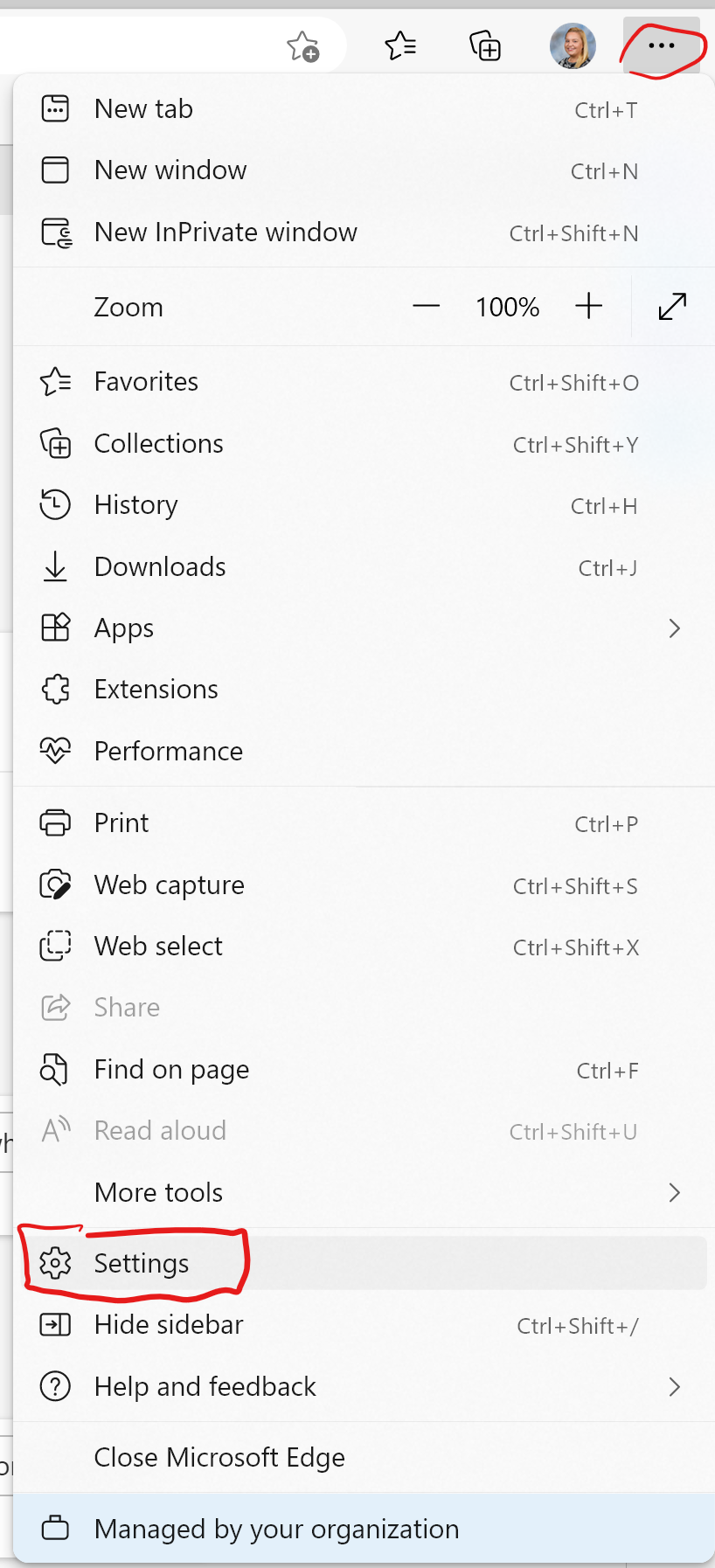Open a New InPrivate window
The image size is (715, 1568).
(226, 232)
